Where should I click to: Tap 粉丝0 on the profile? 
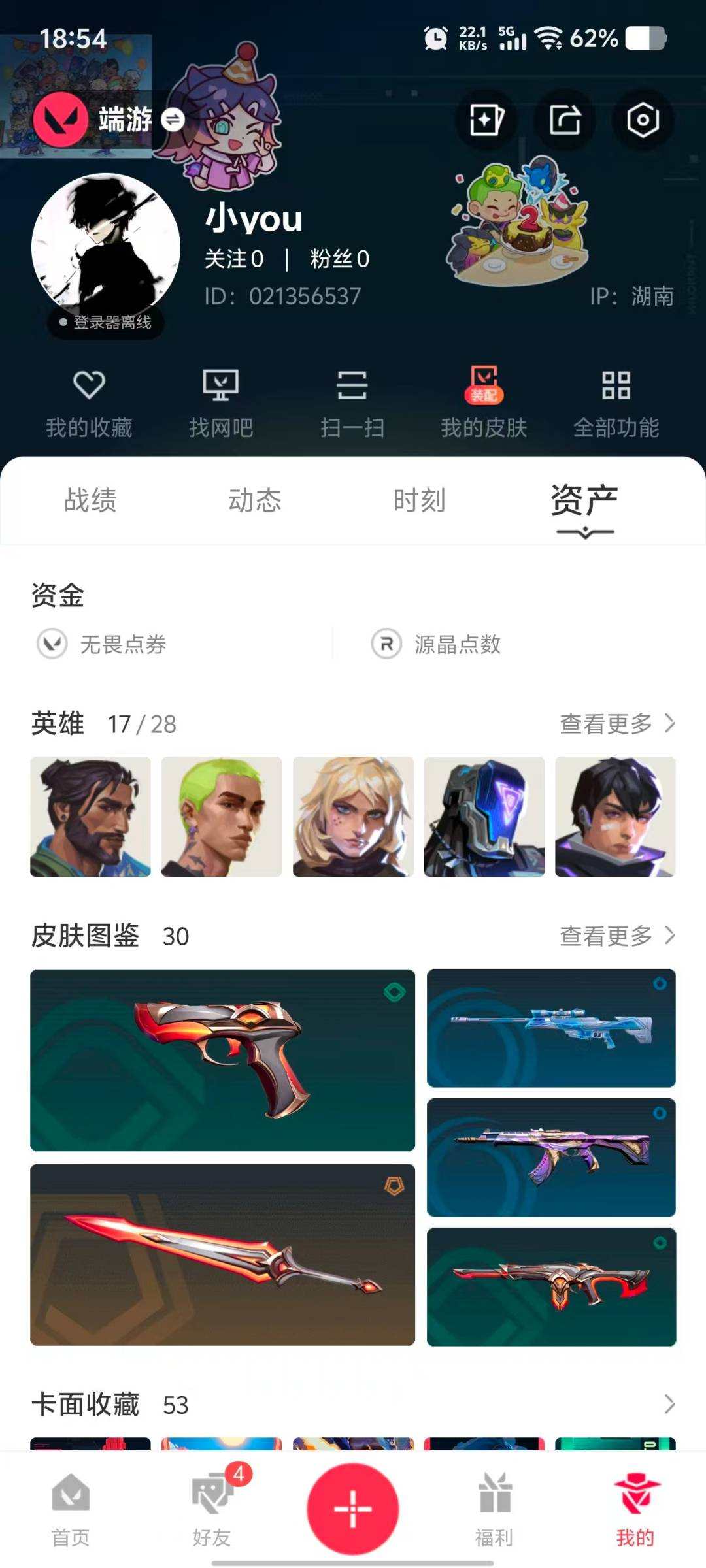point(337,259)
